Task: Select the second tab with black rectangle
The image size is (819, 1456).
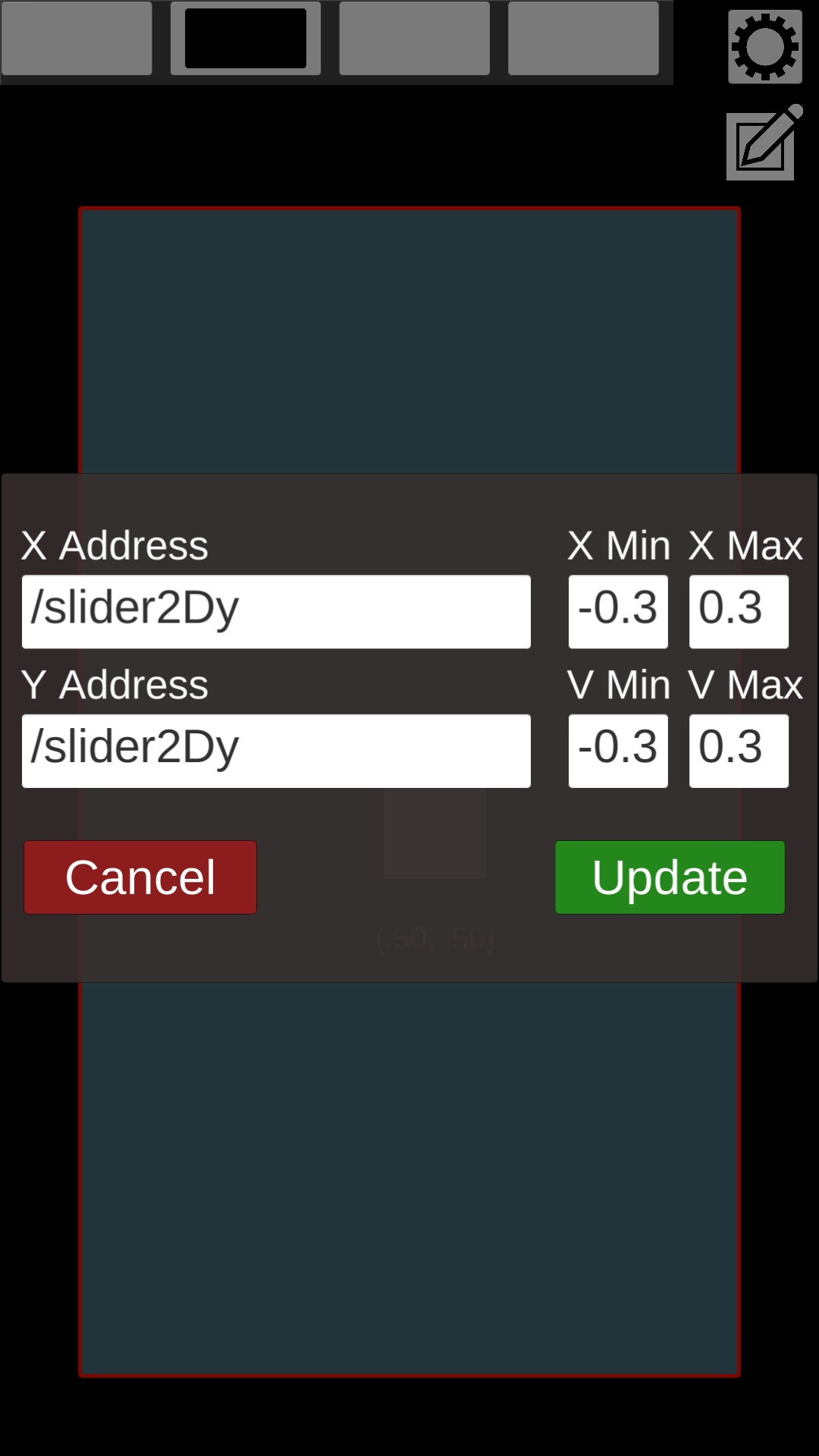Action: coord(246,38)
